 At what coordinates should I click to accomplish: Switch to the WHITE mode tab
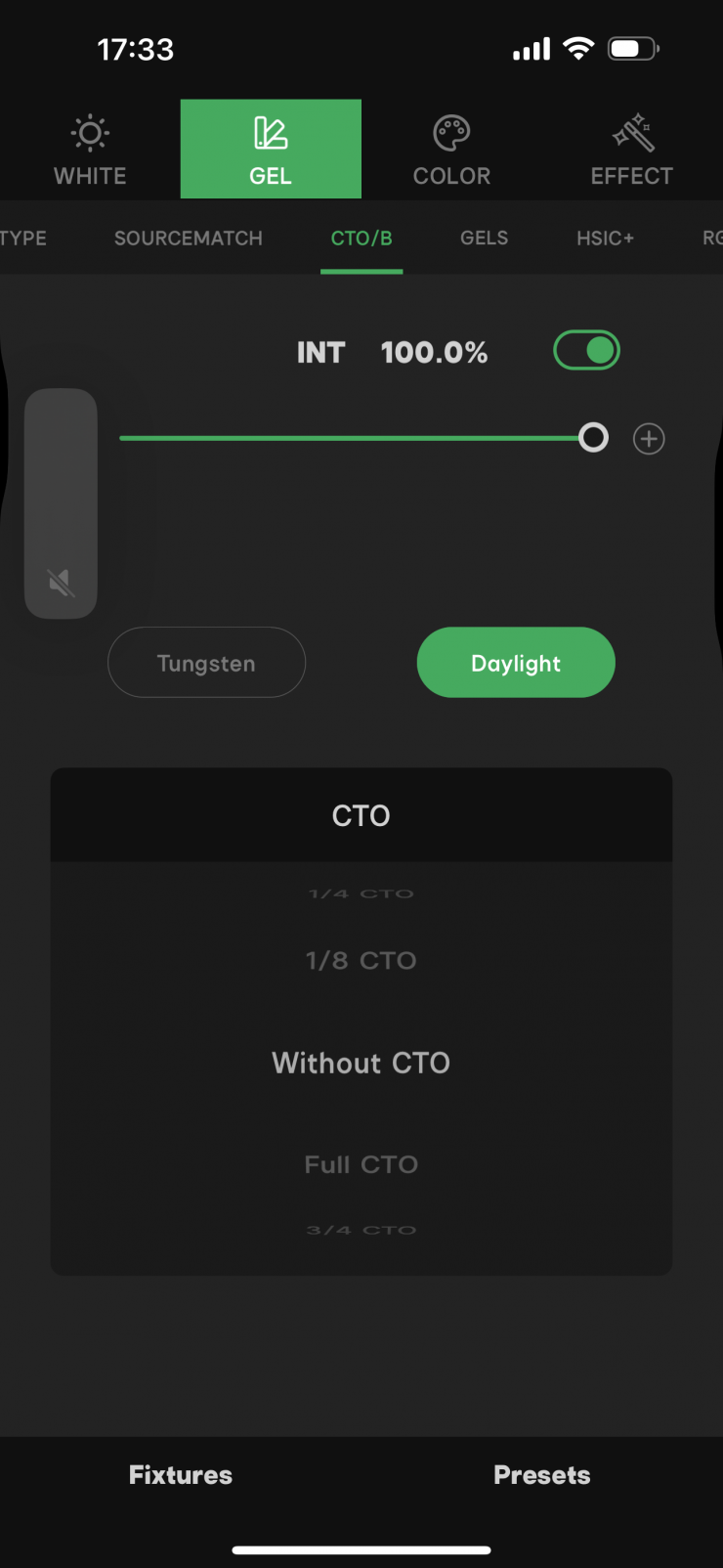click(x=90, y=152)
